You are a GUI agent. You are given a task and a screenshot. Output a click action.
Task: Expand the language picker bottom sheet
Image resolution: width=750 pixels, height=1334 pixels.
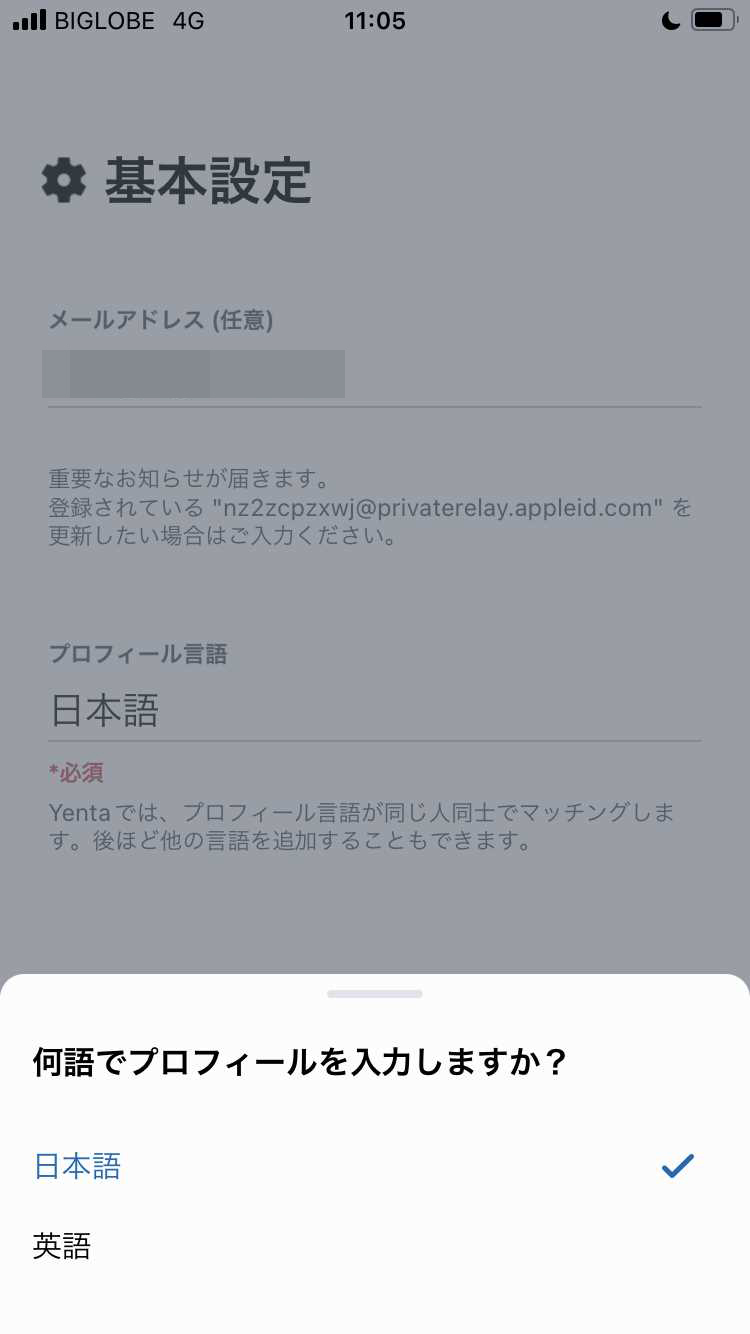pos(375,992)
